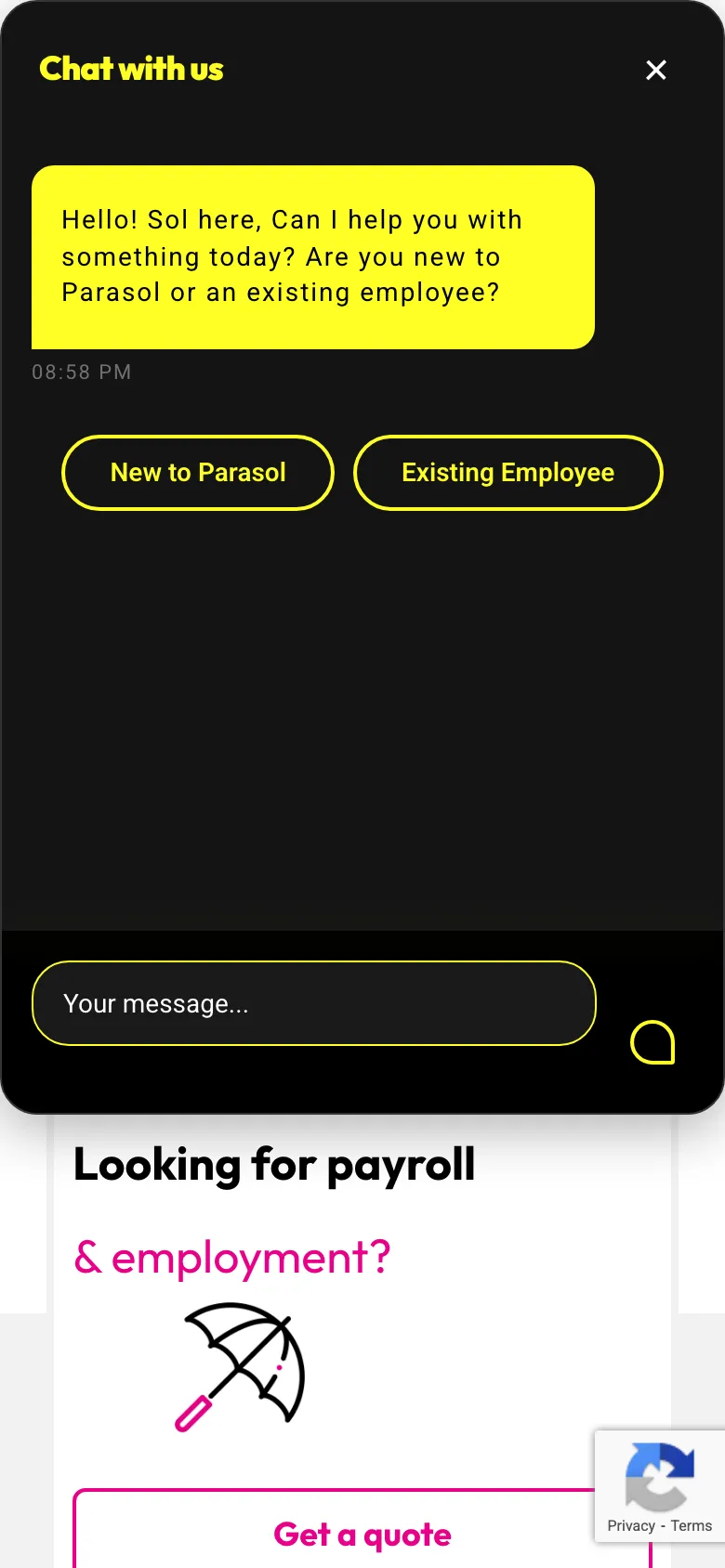
Task: Click the chat bubble send arrow
Action: tap(652, 1041)
